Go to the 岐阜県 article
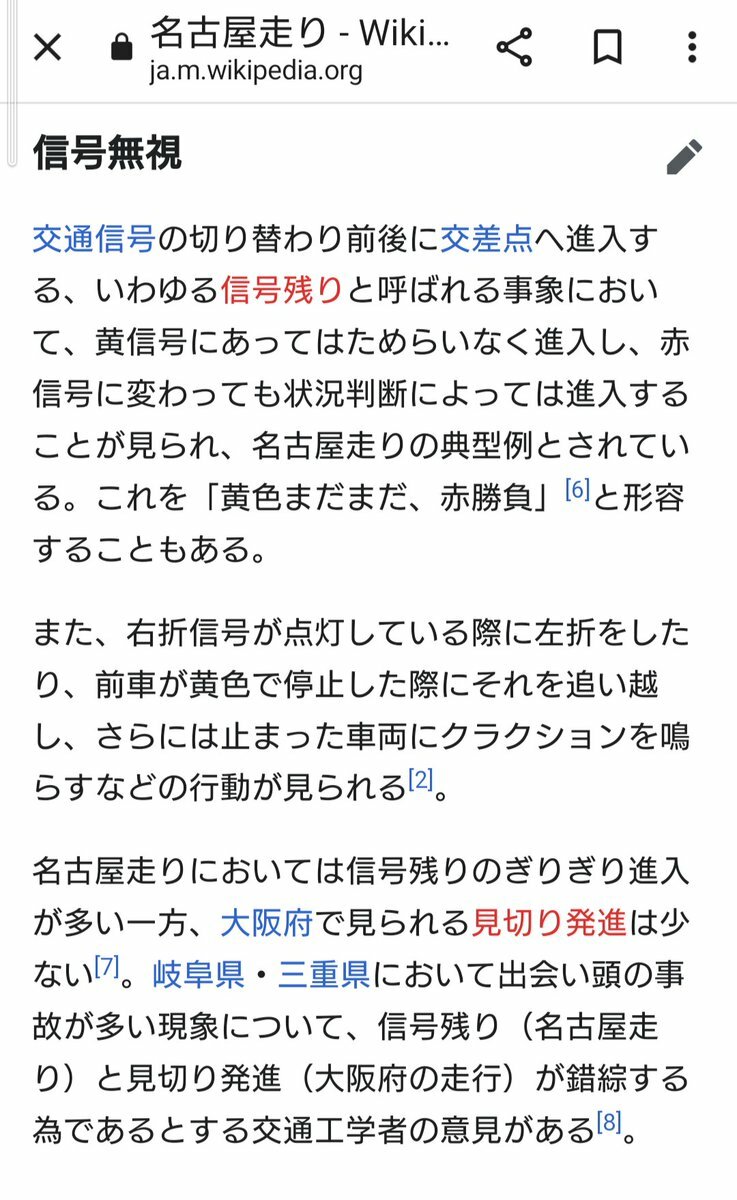 [x=198, y=973]
